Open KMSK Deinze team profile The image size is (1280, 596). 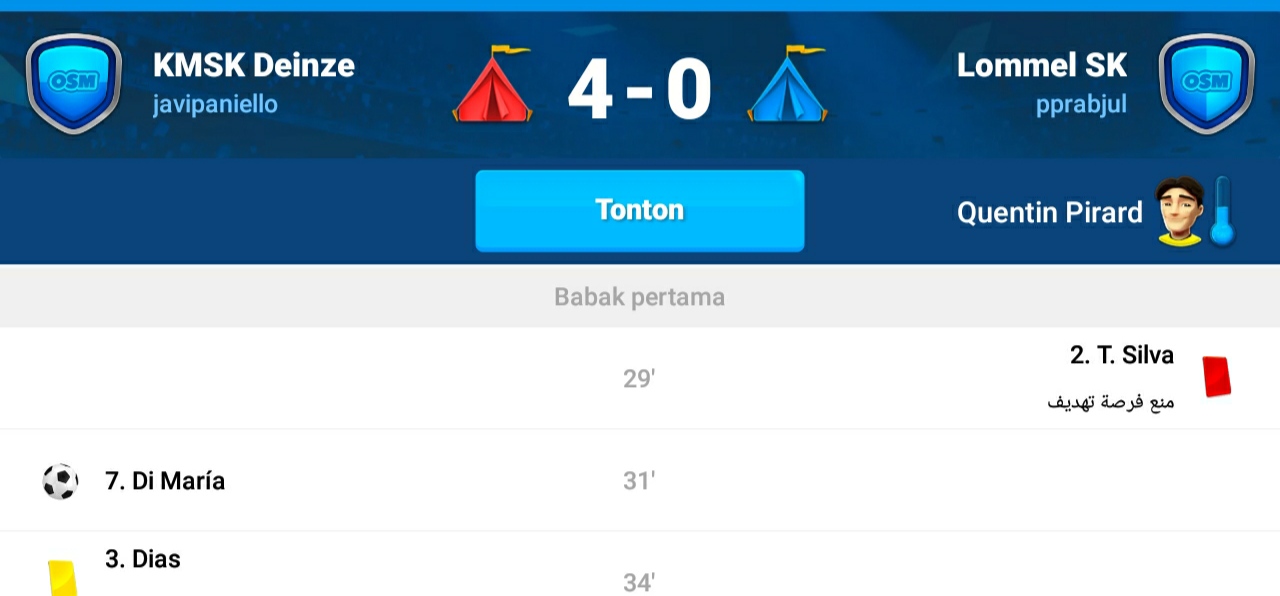coord(253,66)
